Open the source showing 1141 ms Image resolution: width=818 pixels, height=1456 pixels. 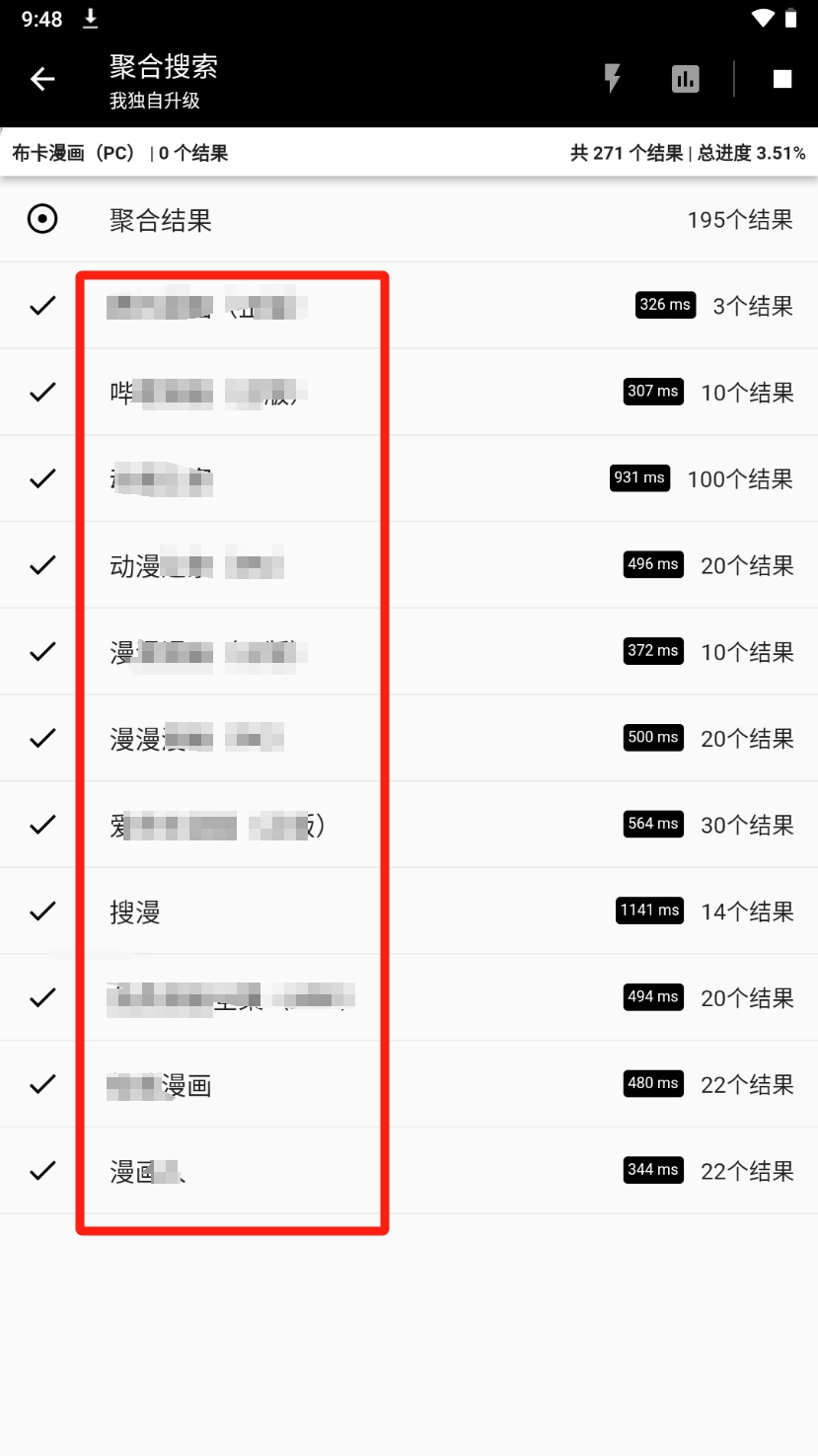(409, 911)
